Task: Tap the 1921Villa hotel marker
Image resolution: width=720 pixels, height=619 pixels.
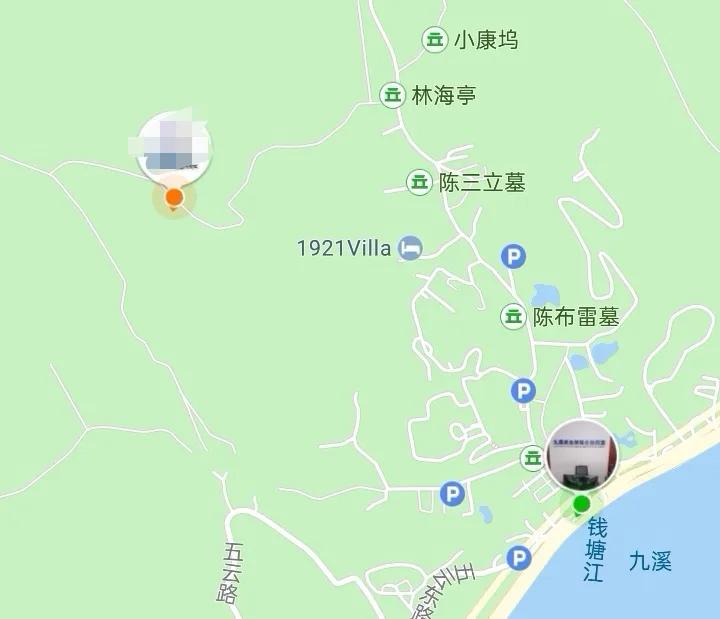Action: (409, 248)
